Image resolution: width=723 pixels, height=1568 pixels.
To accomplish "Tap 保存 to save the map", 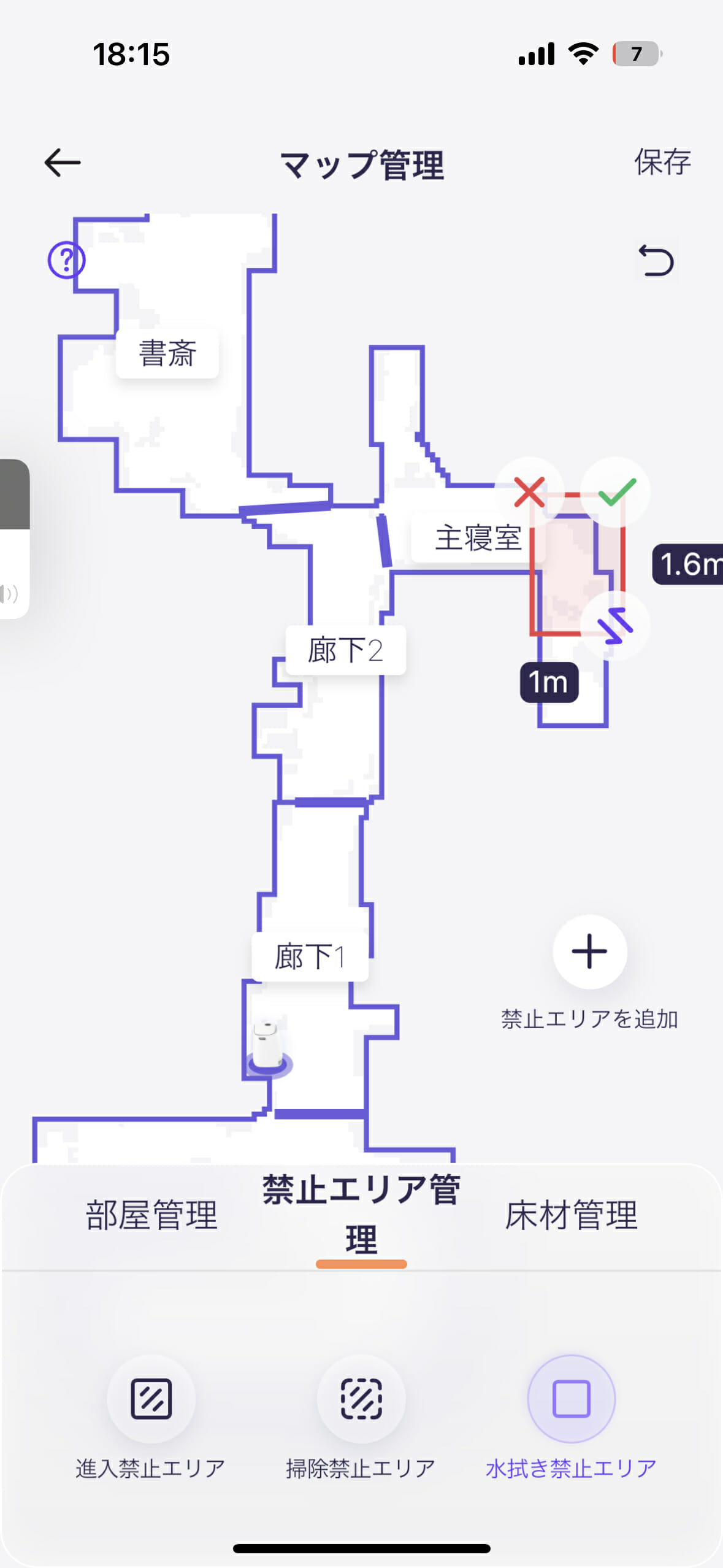I will (x=662, y=163).
